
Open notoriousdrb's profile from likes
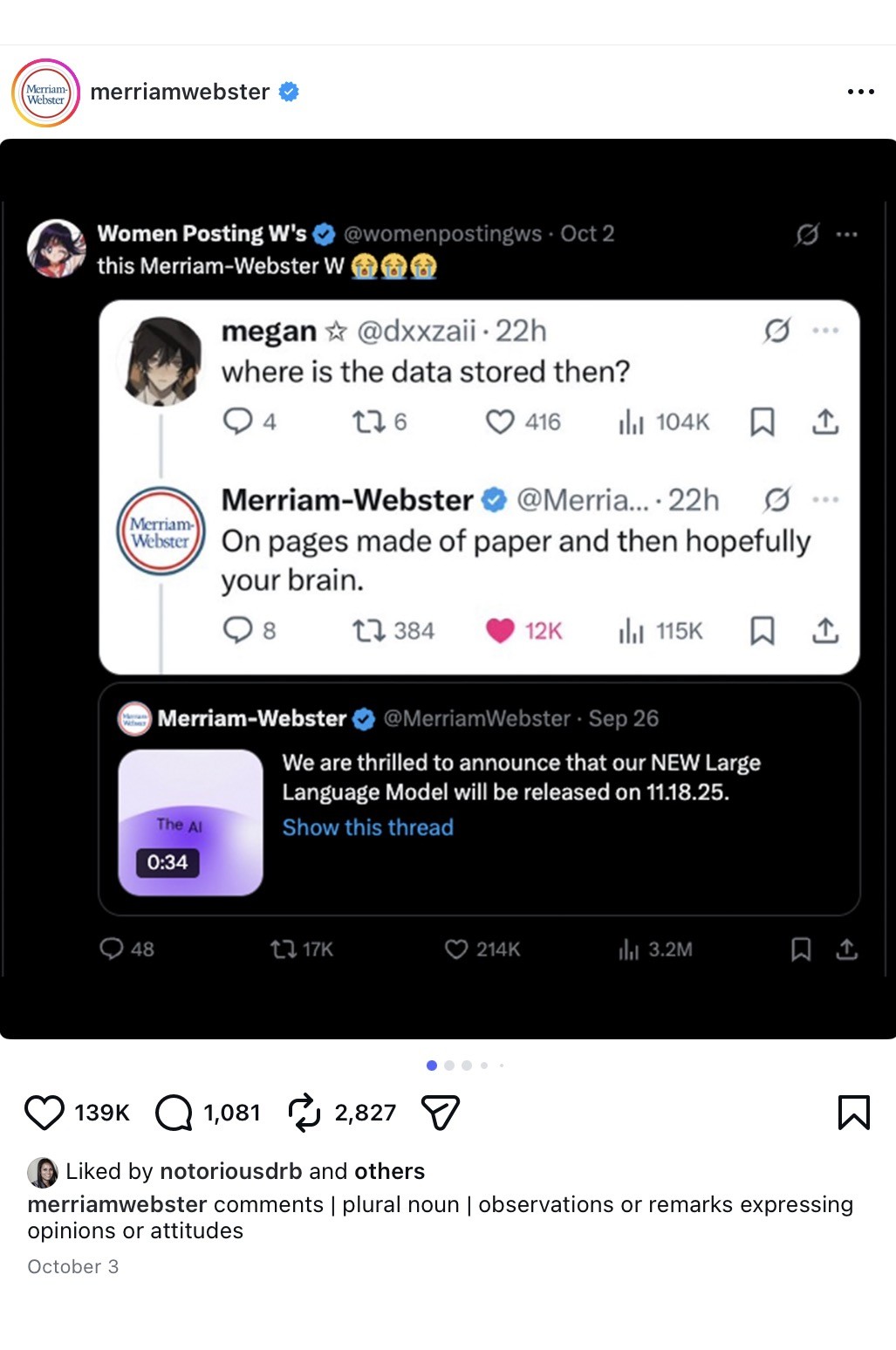point(230,1171)
